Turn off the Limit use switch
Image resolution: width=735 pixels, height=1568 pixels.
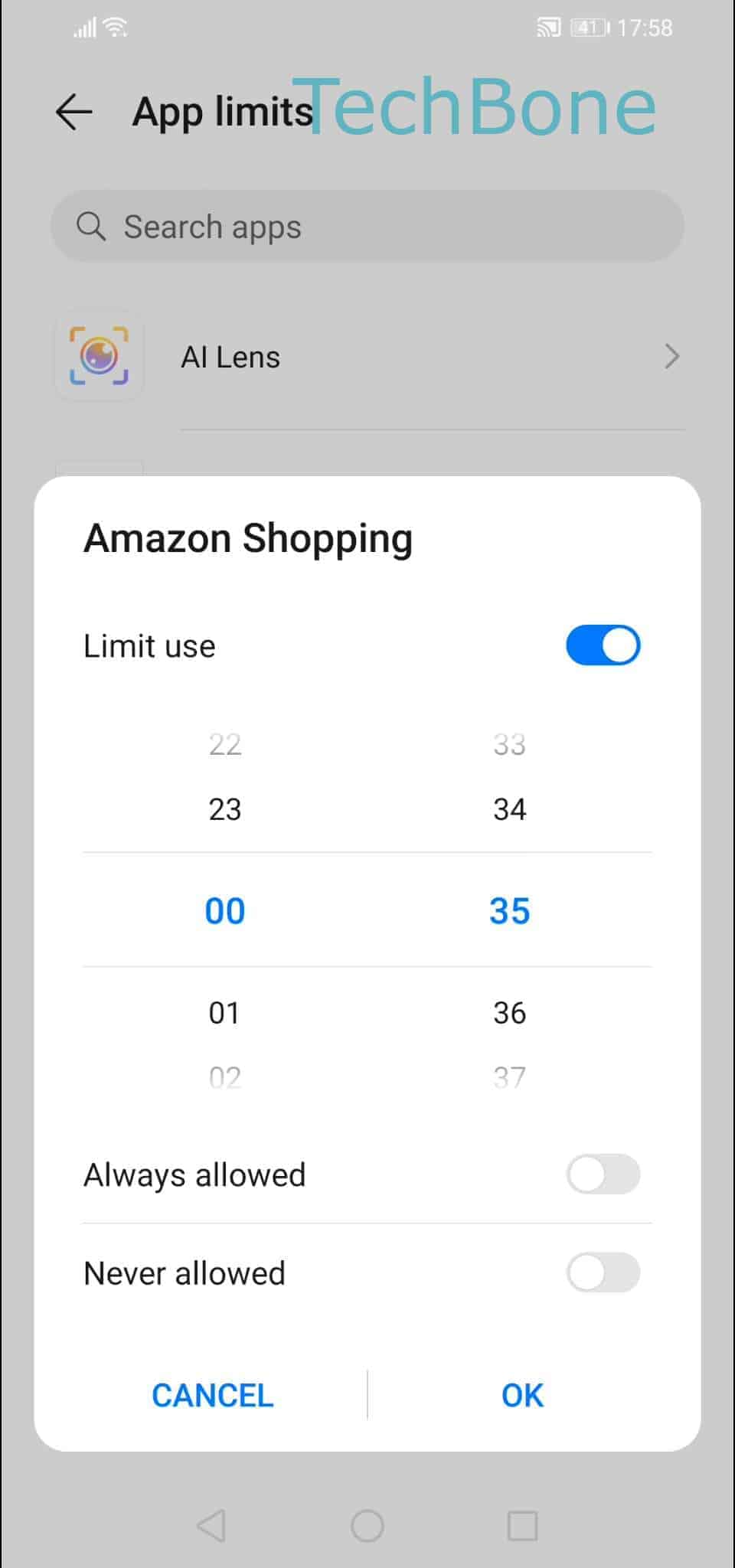pyautogui.click(x=603, y=645)
